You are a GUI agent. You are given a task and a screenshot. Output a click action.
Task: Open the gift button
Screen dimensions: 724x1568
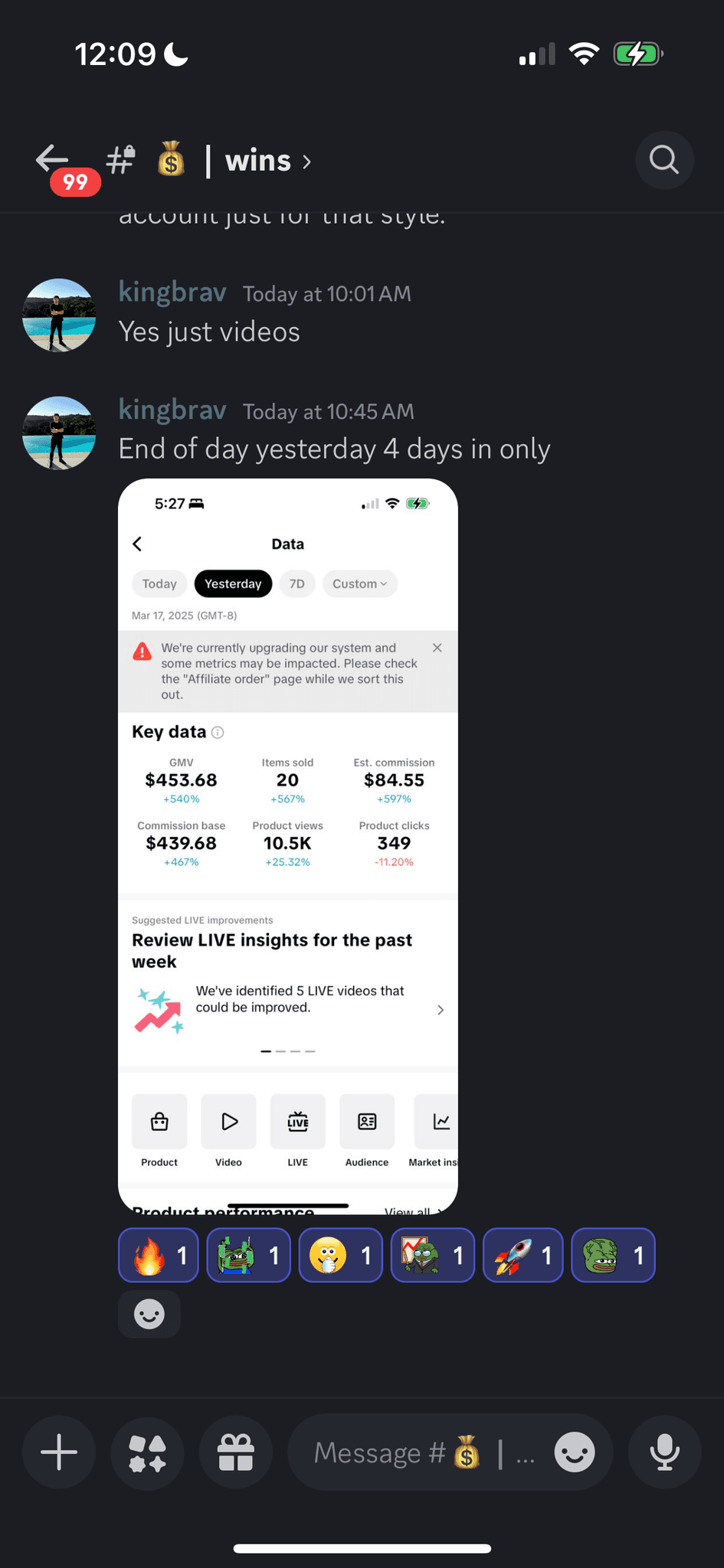(x=236, y=1452)
